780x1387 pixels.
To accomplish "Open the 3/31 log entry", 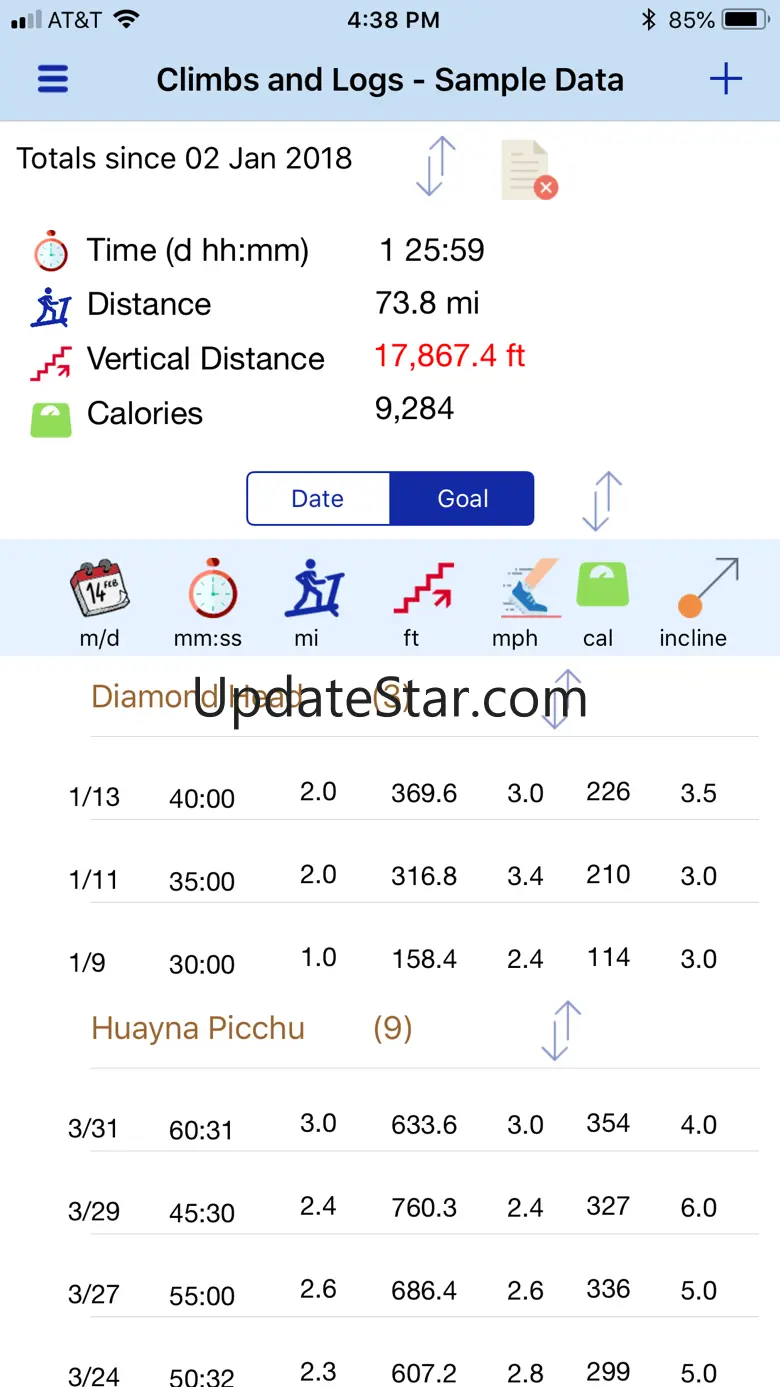I will point(414,1126).
